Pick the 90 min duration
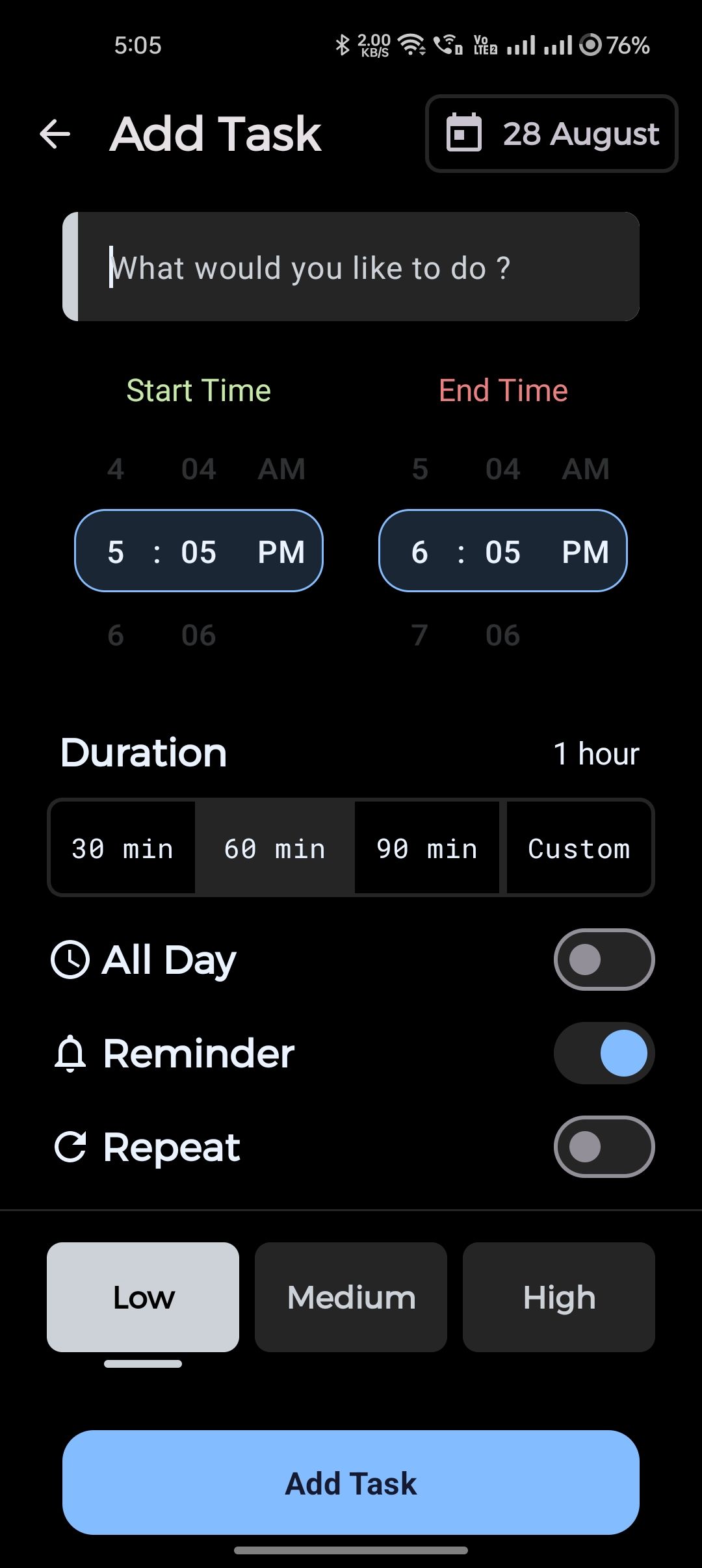Image resolution: width=702 pixels, height=1568 pixels. pos(427,848)
